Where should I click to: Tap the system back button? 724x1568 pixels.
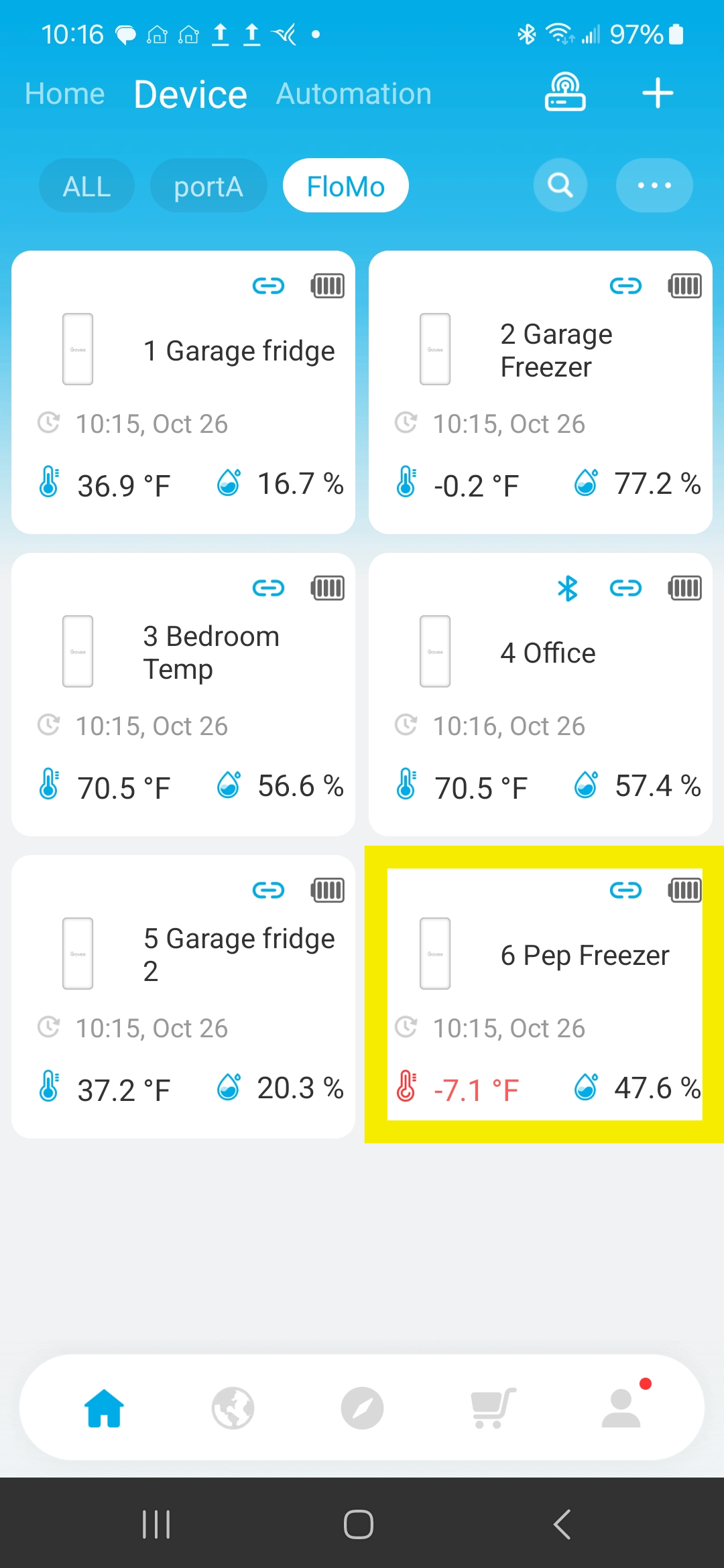[x=562, y=1524]
